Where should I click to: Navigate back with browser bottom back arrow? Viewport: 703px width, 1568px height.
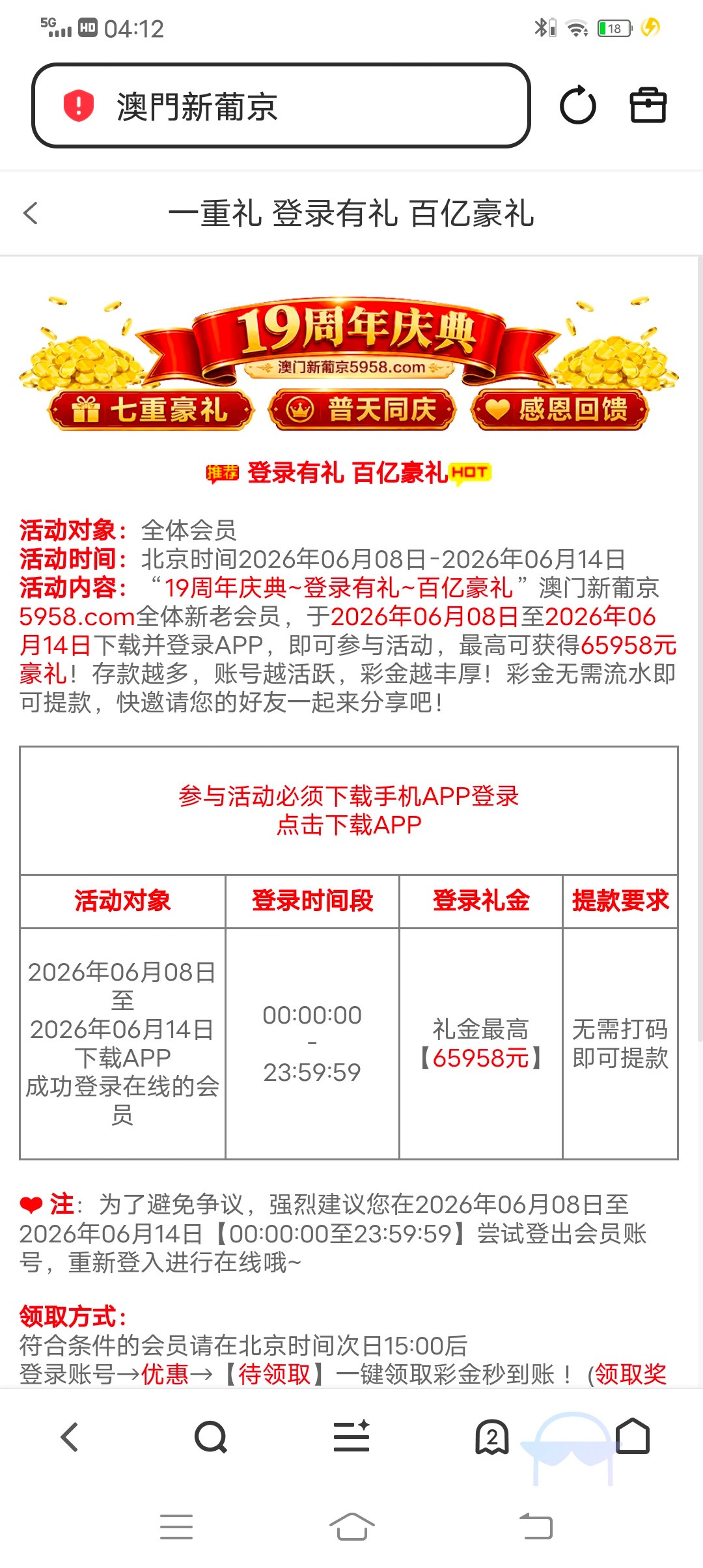click(x=70, y=1436)
